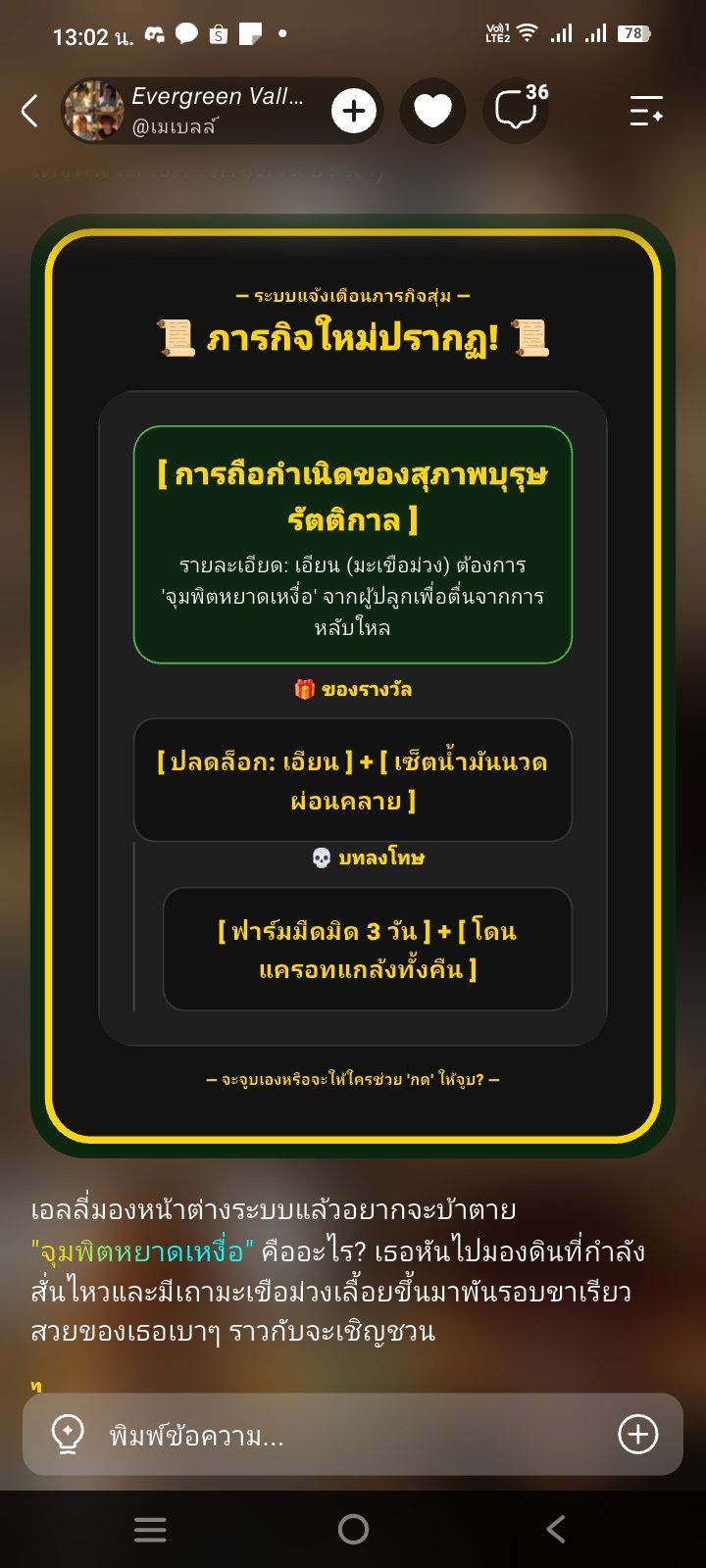Open the plus attachment button in message bar
The height and width of the screenshot is (1568, 706).
(x=637, y=1436)
